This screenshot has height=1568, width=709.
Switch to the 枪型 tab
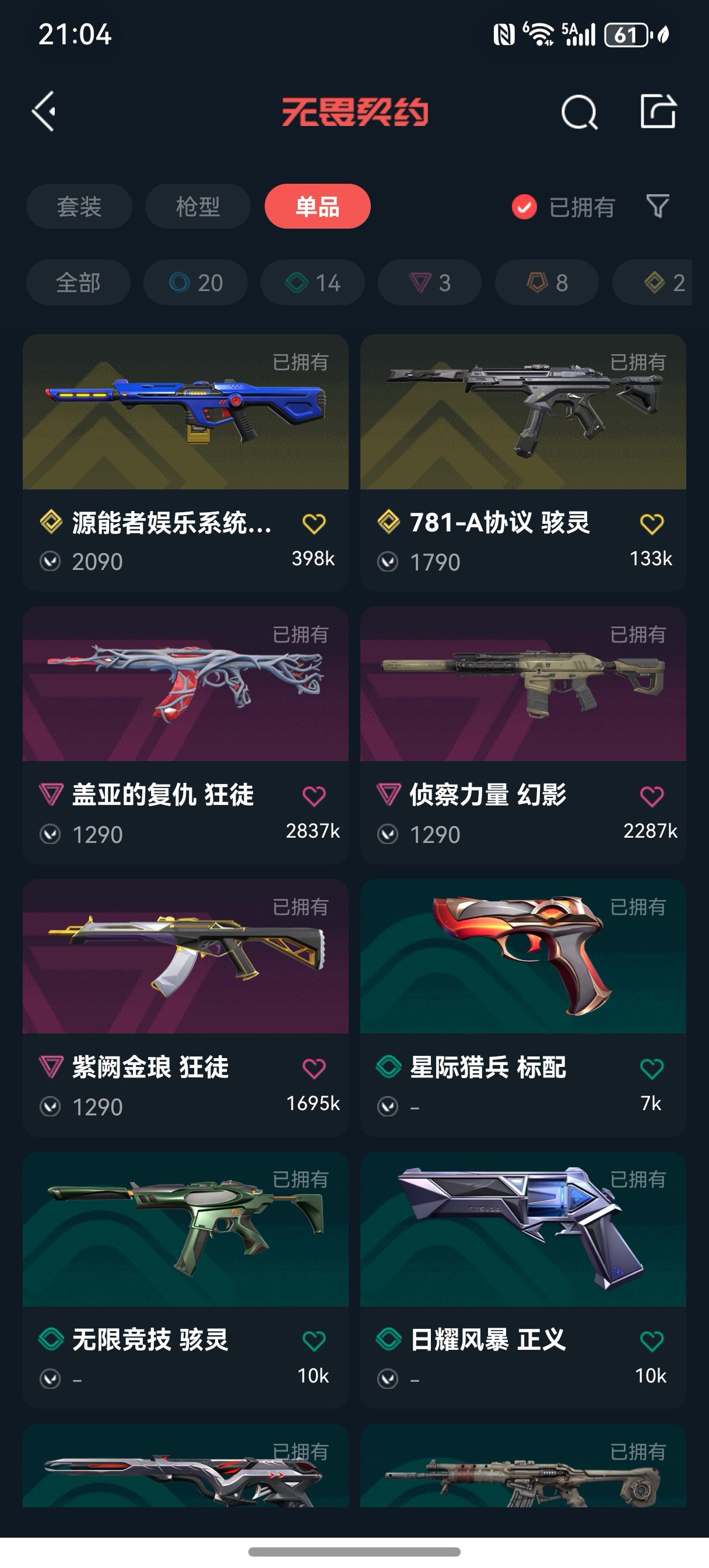198,206
